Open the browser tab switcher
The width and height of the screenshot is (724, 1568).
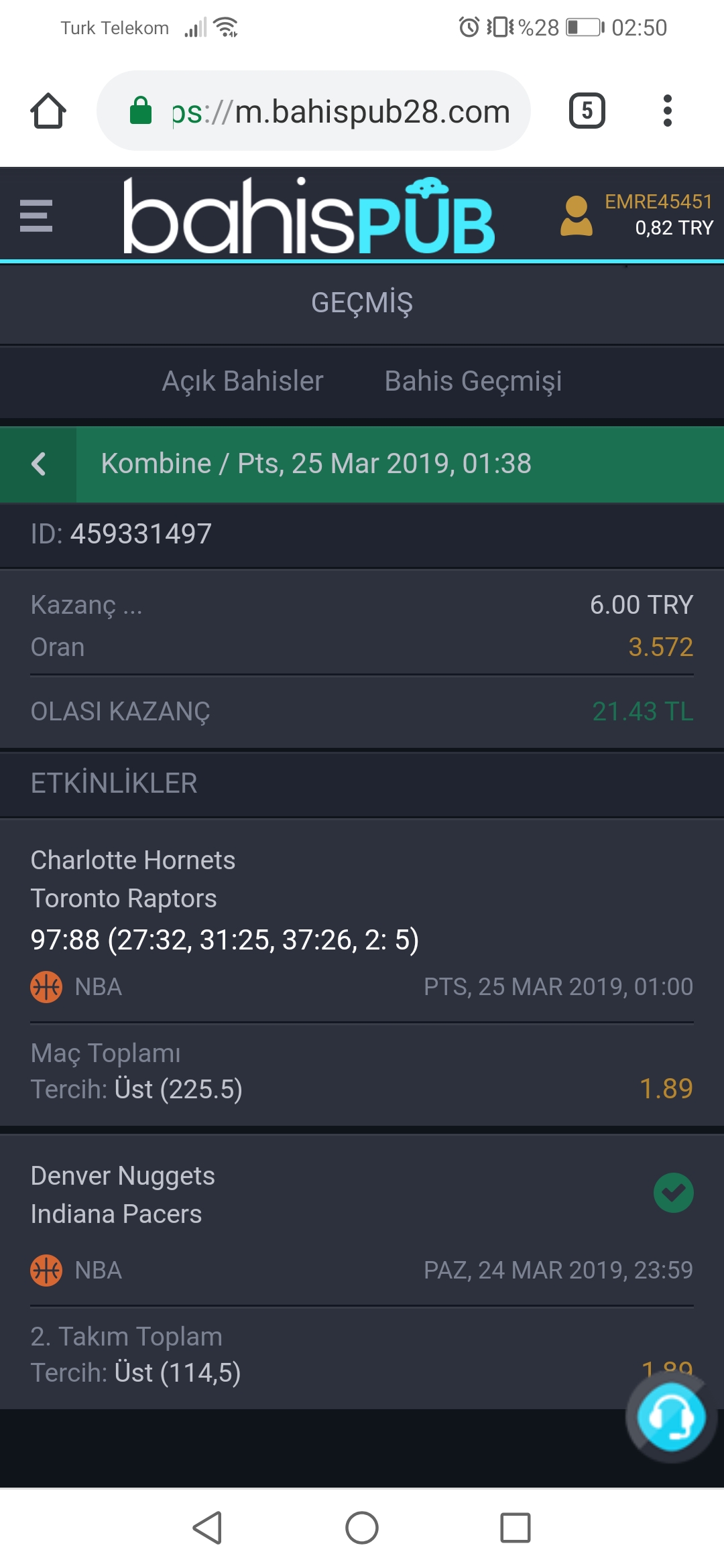click(587, 111)
